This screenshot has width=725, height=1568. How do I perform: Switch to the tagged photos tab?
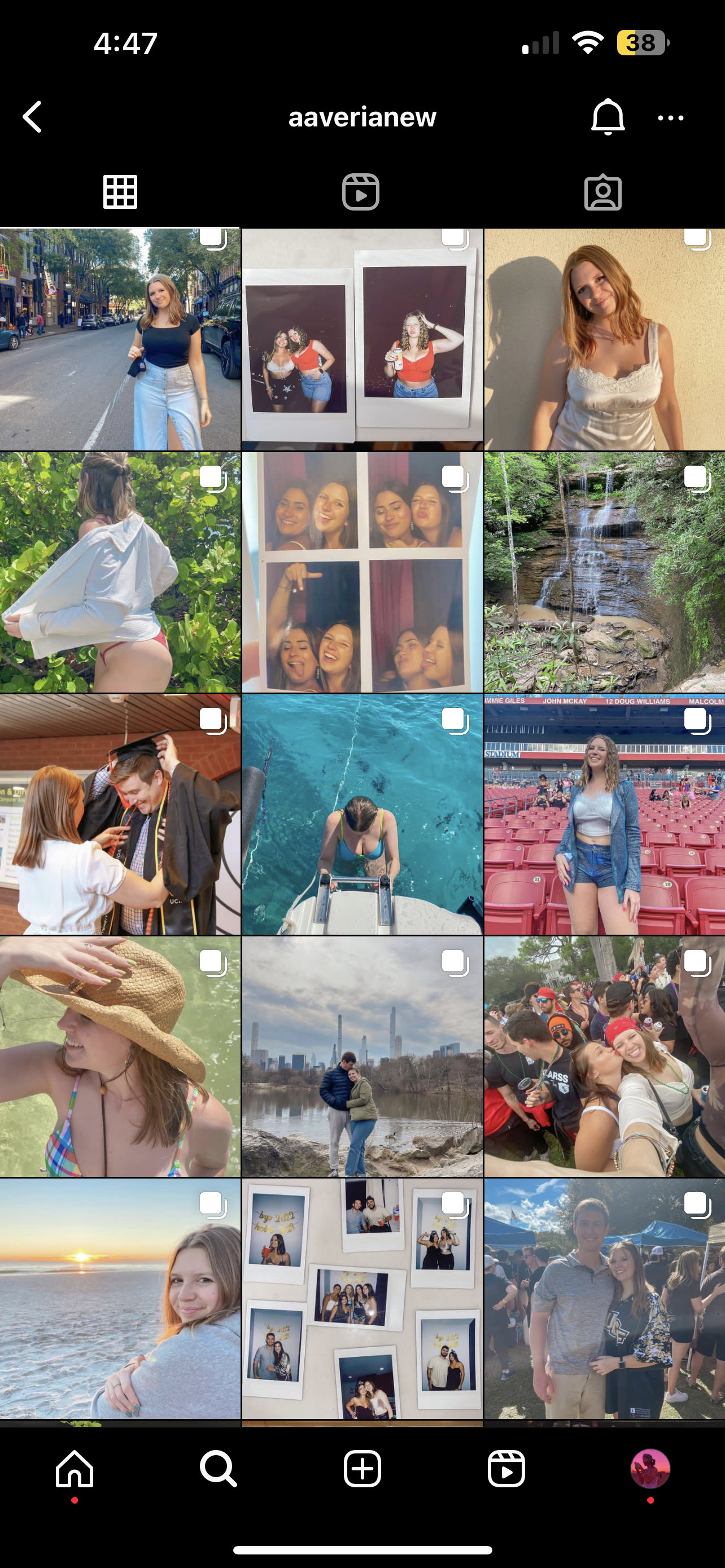point(602,192)
